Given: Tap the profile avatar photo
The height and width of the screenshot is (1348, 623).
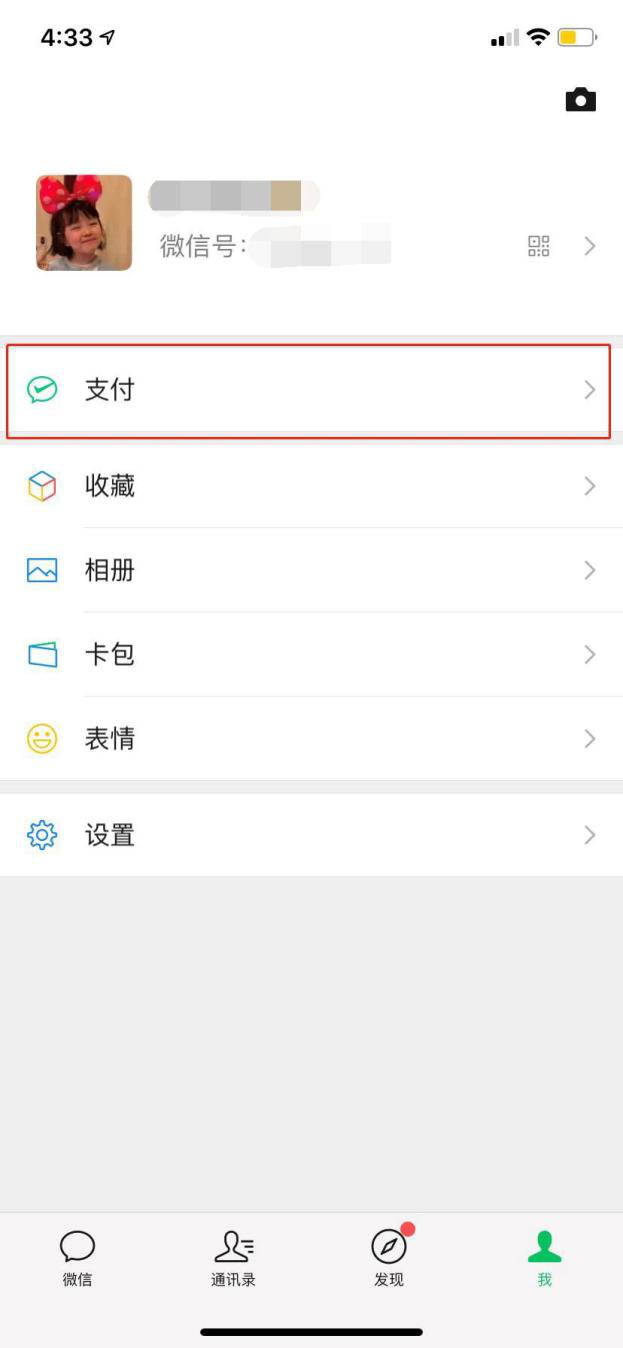Looking at the screenshot, I should (84, 223).
